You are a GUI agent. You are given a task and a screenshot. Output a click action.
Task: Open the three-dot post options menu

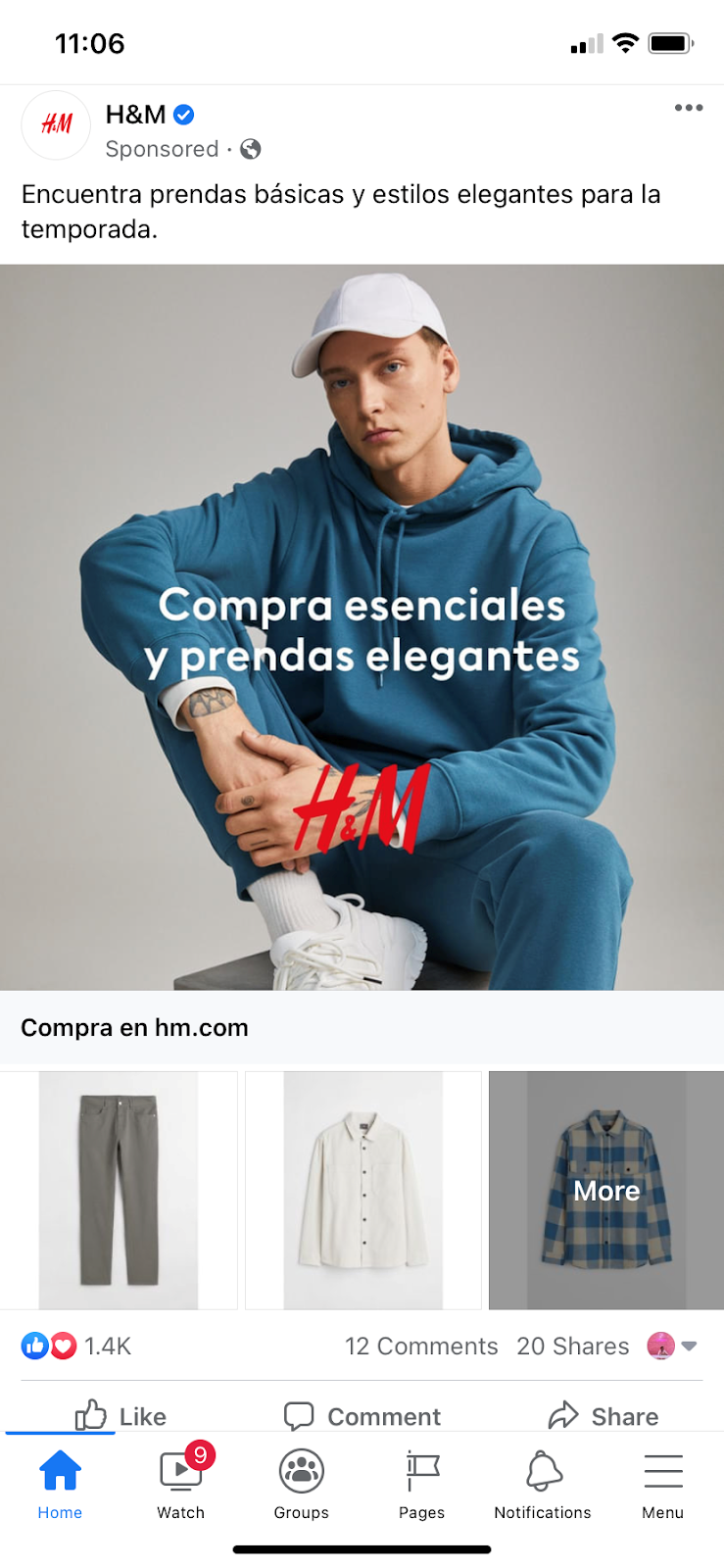click(688, 108)
